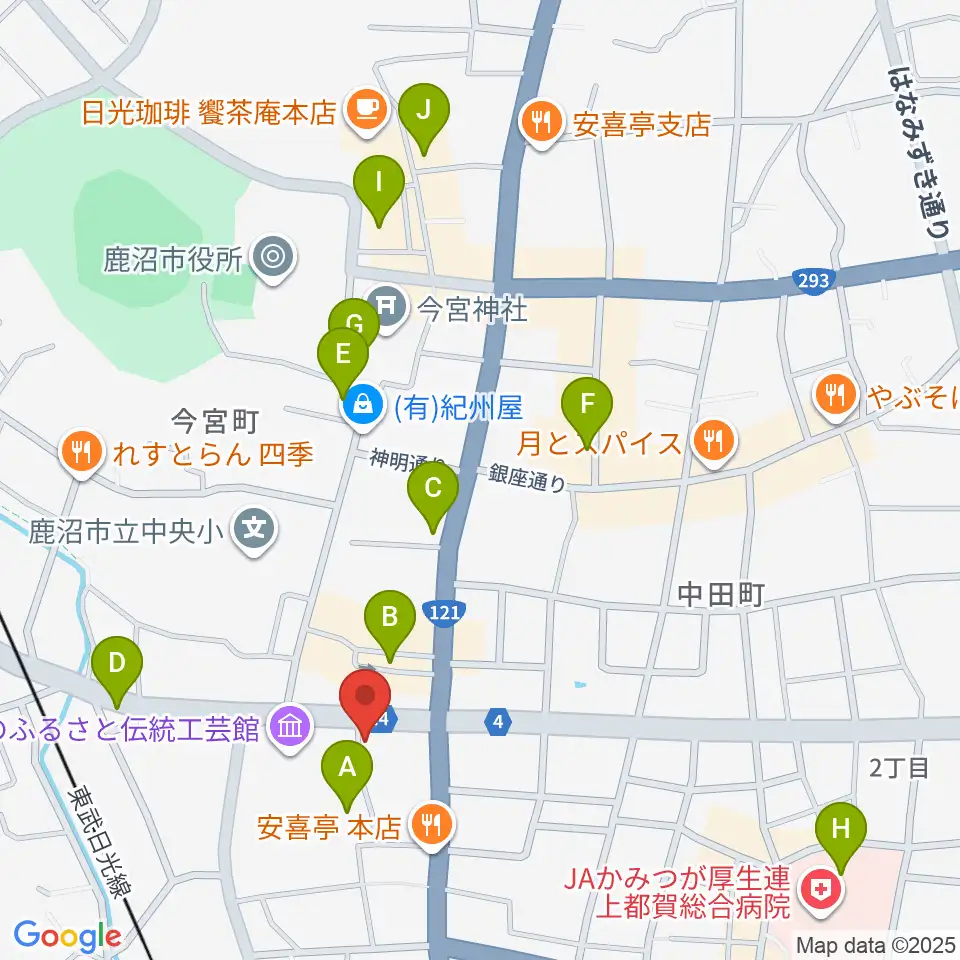Select the 安喜亭 本店 restaurant marker

[x=432, y=827]
